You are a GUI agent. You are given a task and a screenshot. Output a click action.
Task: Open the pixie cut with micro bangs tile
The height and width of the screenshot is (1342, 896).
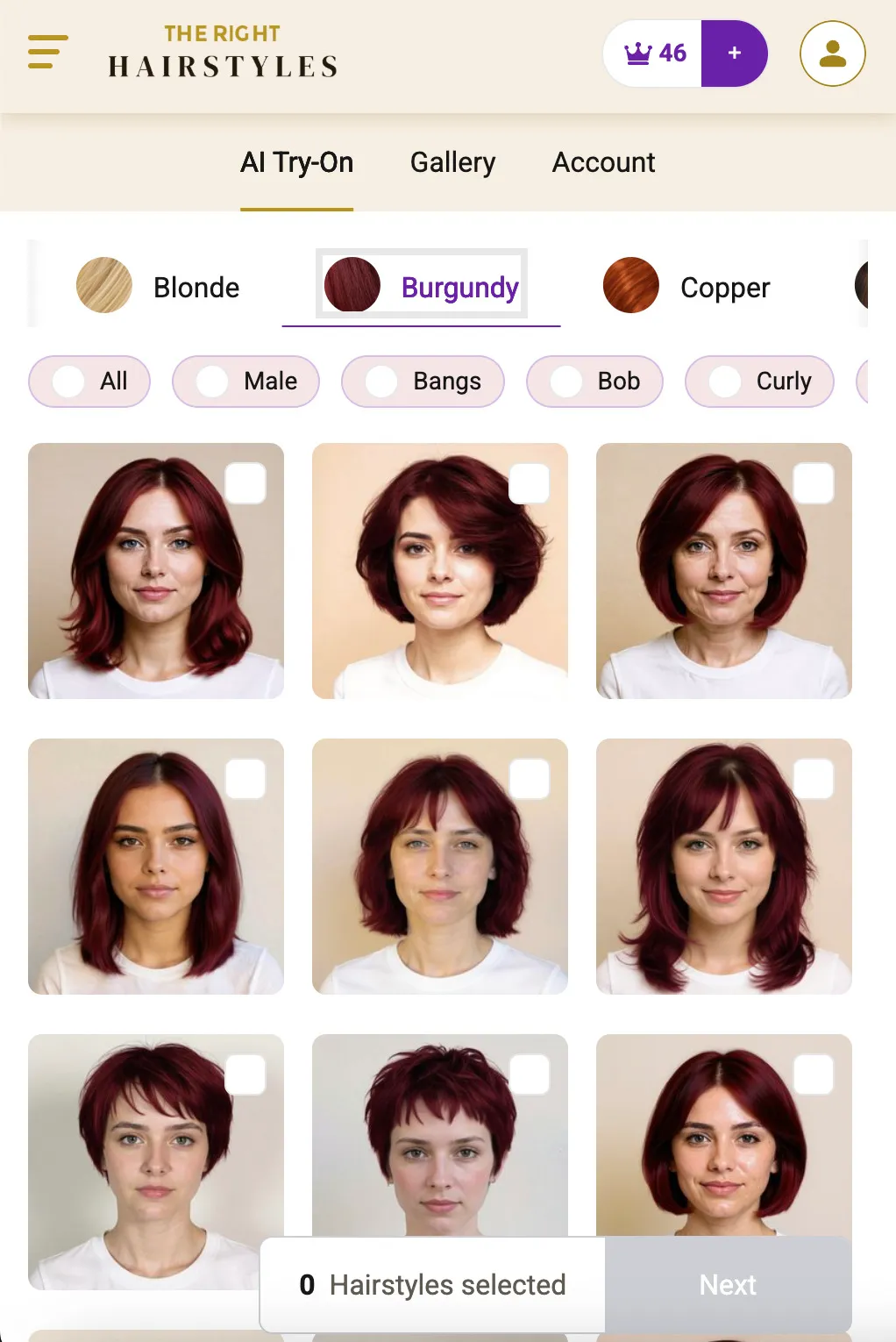439,1131
